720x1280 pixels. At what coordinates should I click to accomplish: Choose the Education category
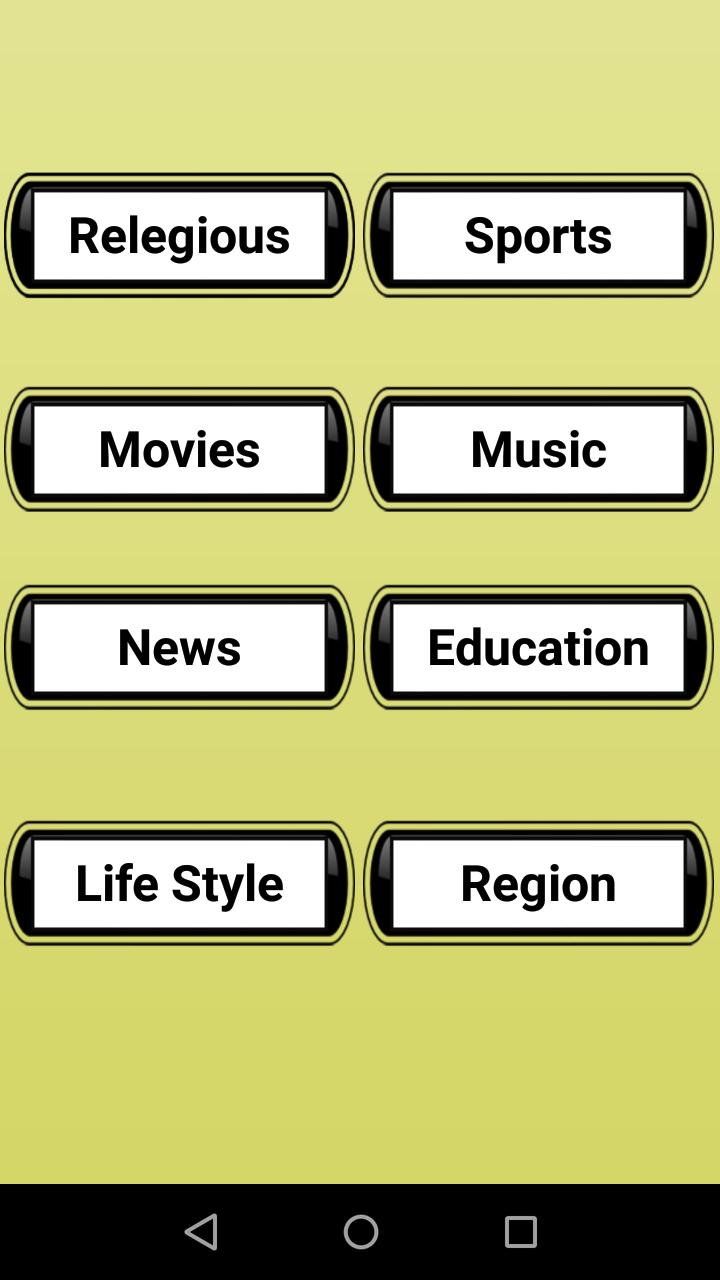[x=538, y=647]
